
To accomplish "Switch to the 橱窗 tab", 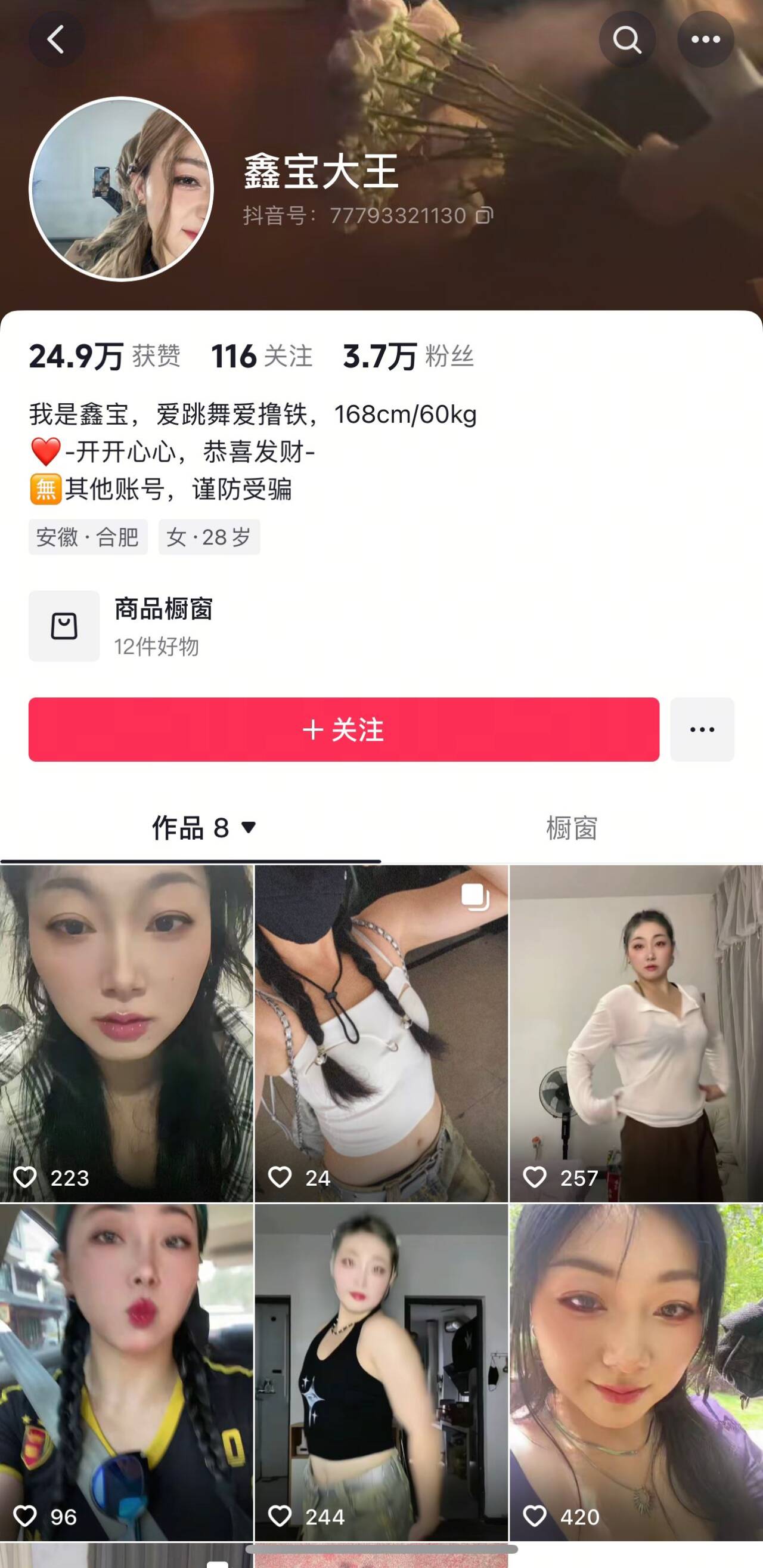I will coord(571,828).
